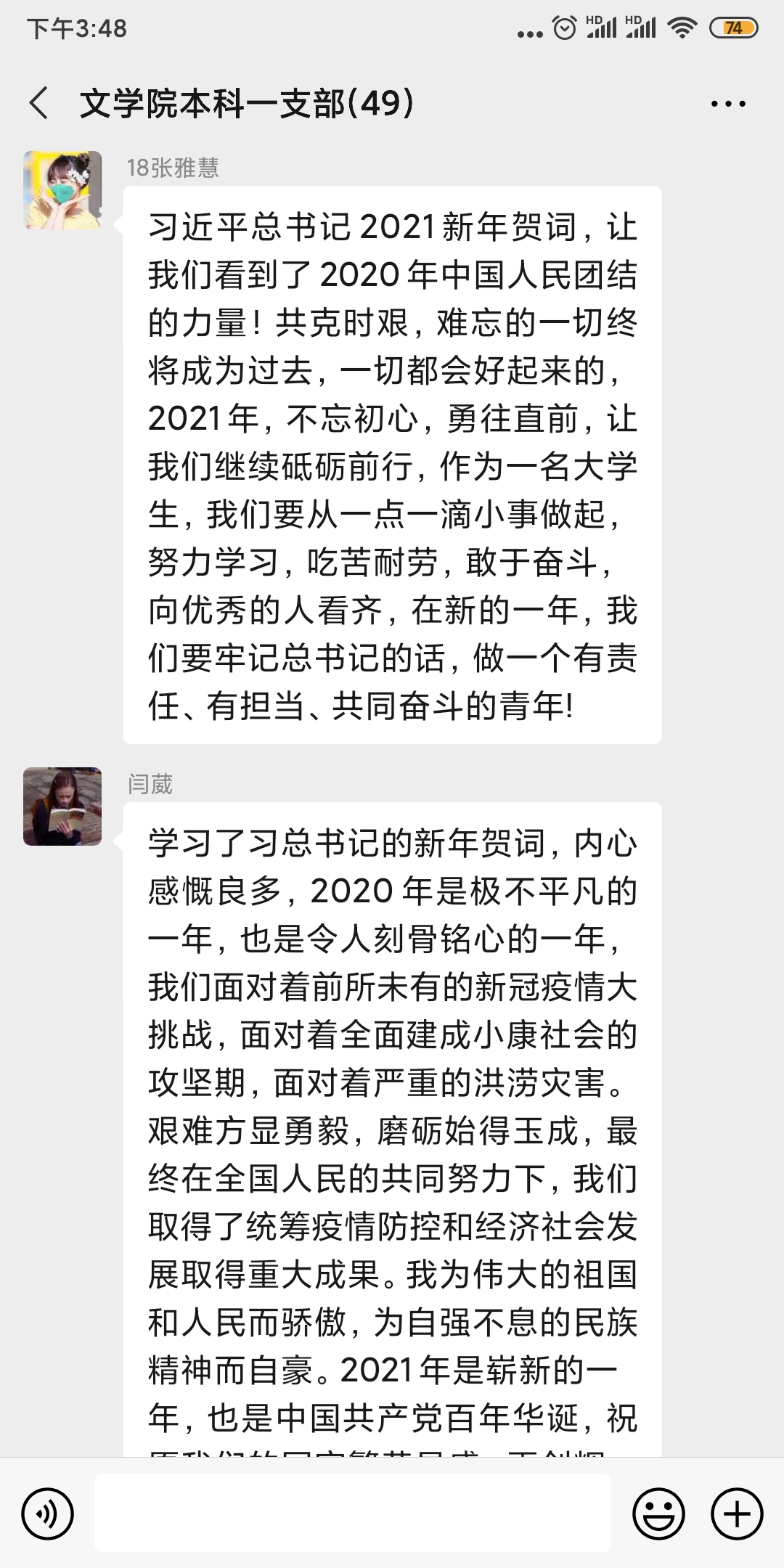Switch to voice message input
This screenshot has height=1568, width=784.
[48, 1514]
